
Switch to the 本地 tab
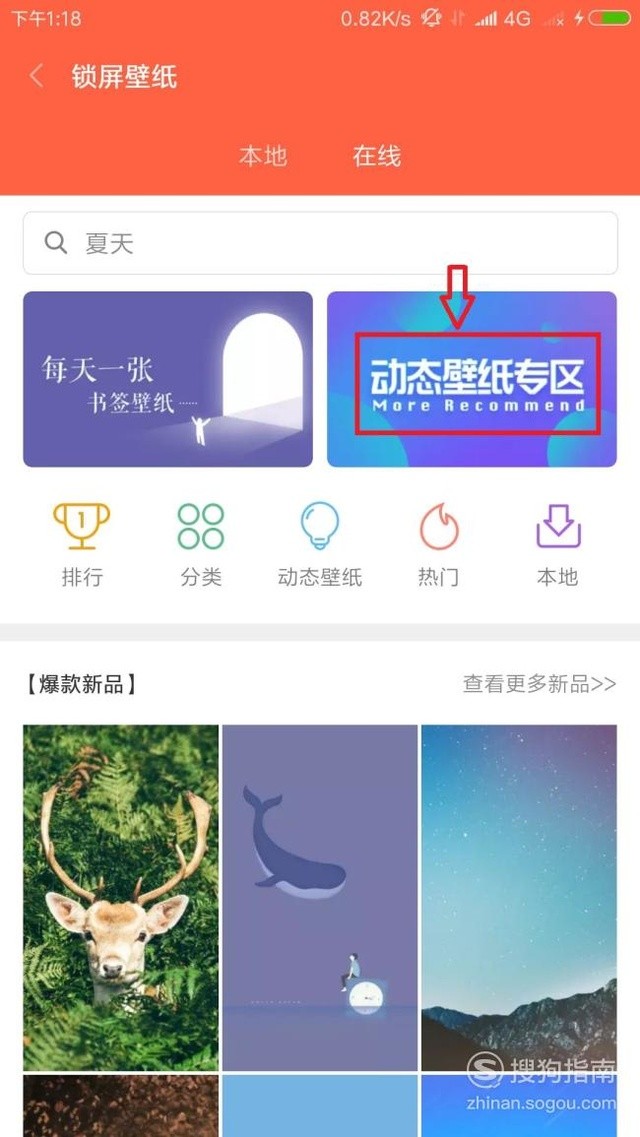pos(263,156)
